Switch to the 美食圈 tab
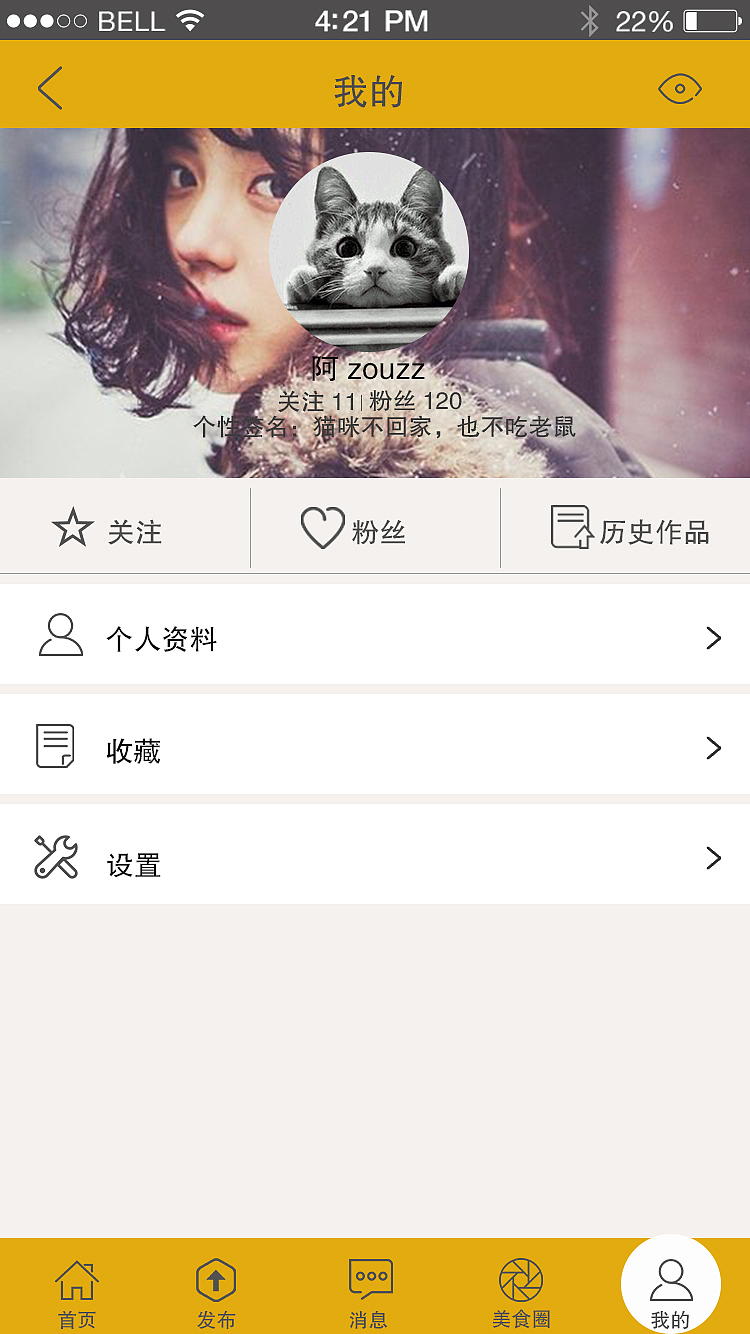This screenshot has height=1334, width=750. click(x=521, y=1293)
